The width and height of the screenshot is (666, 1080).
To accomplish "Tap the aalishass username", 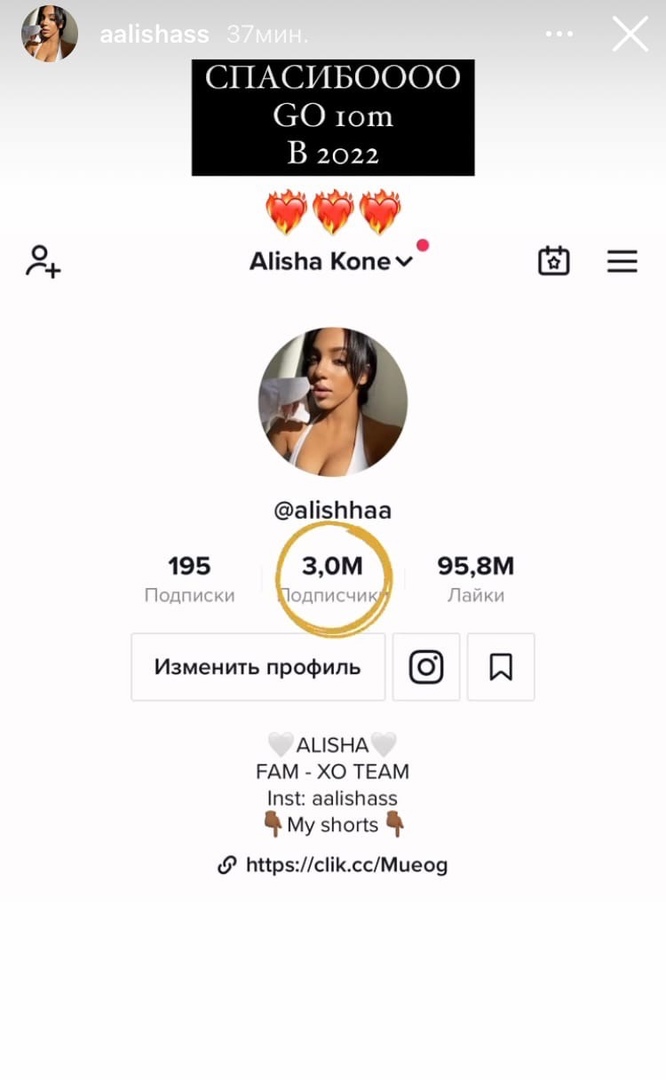I will pyautogui.click(x=154, y=34).
